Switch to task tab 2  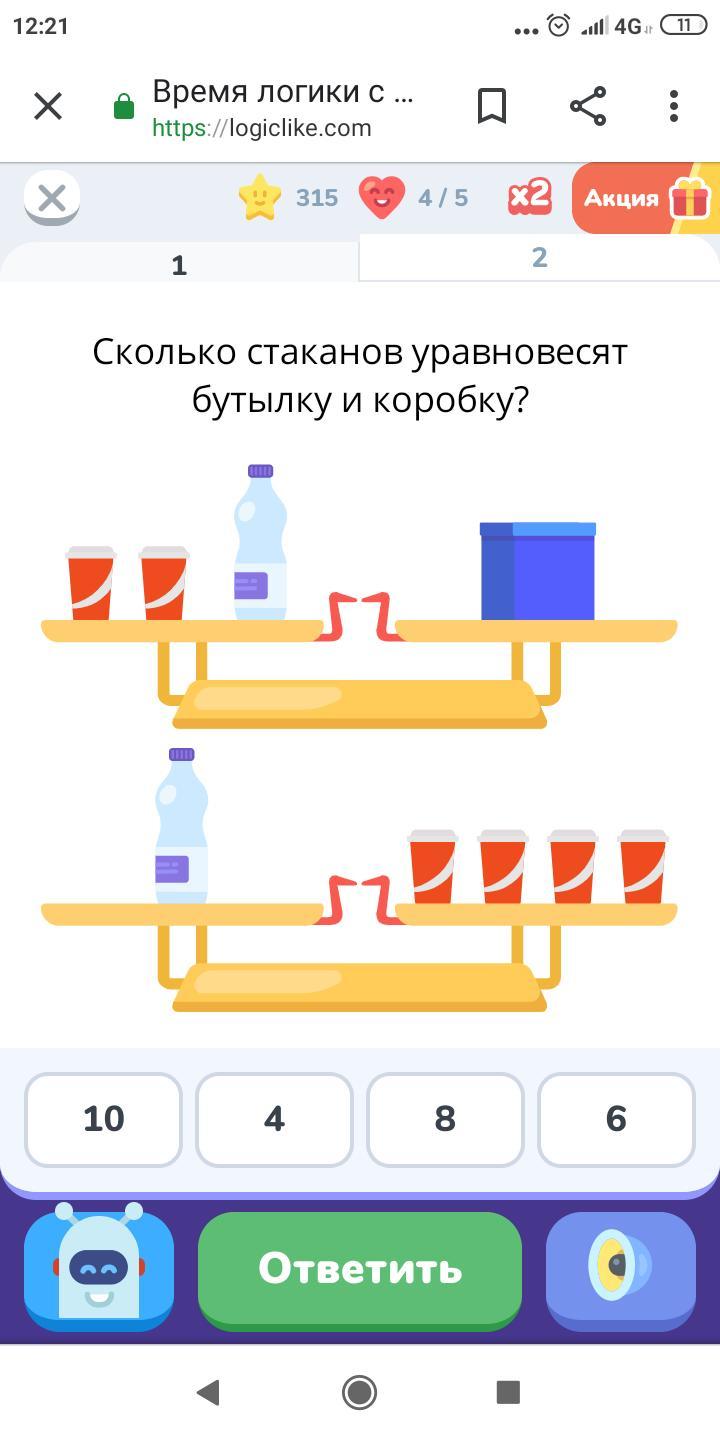(539, 258)
